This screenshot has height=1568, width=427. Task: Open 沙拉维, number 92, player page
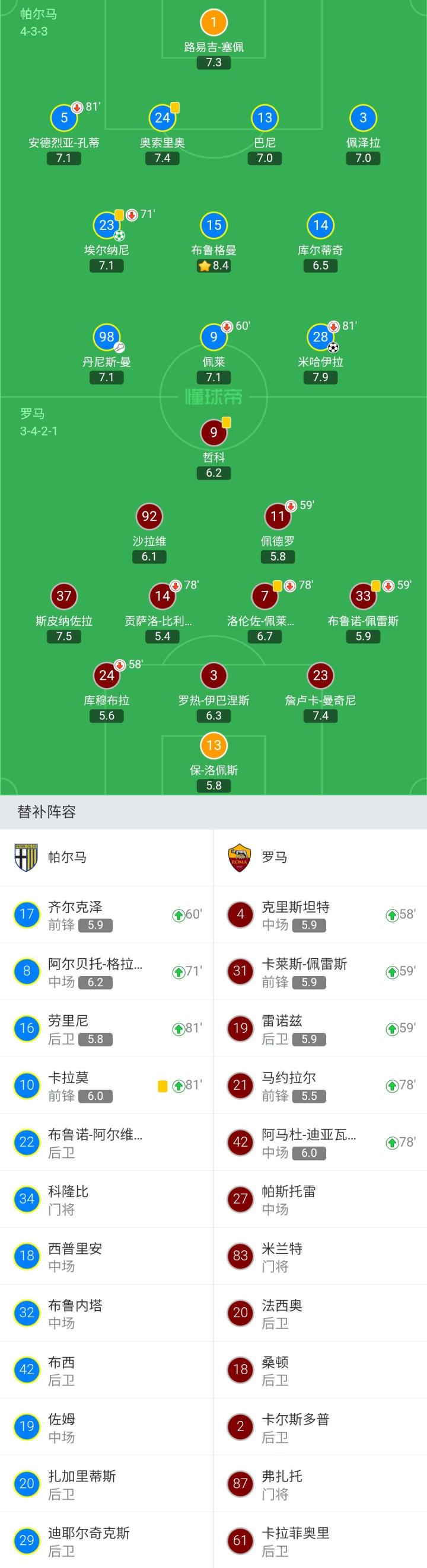pos(149,517)
